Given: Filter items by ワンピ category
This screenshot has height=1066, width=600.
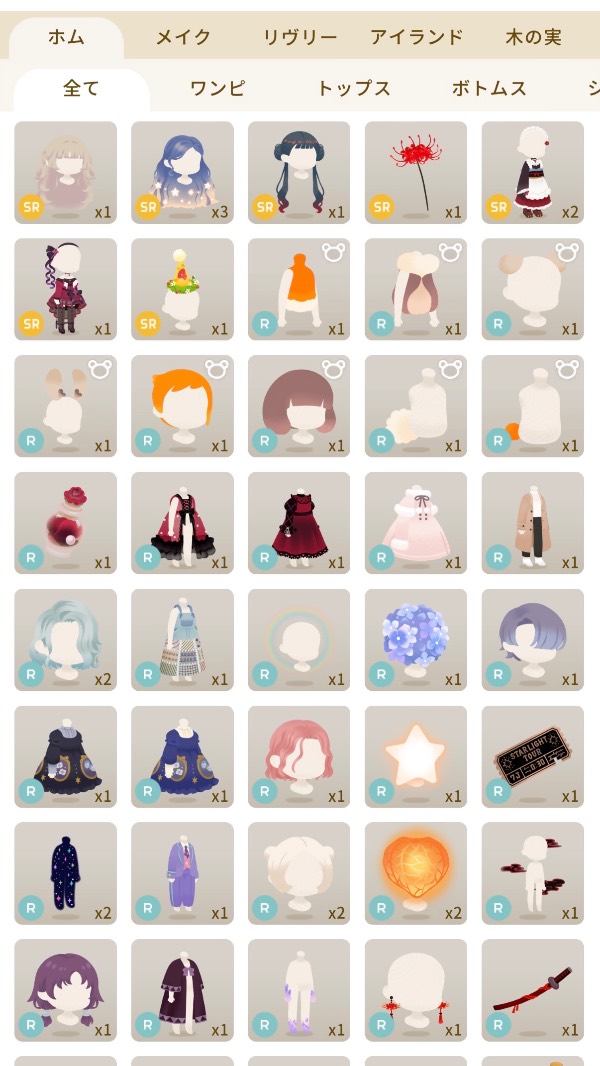Looking at the screenshot, I should click(x=217, y=88).
